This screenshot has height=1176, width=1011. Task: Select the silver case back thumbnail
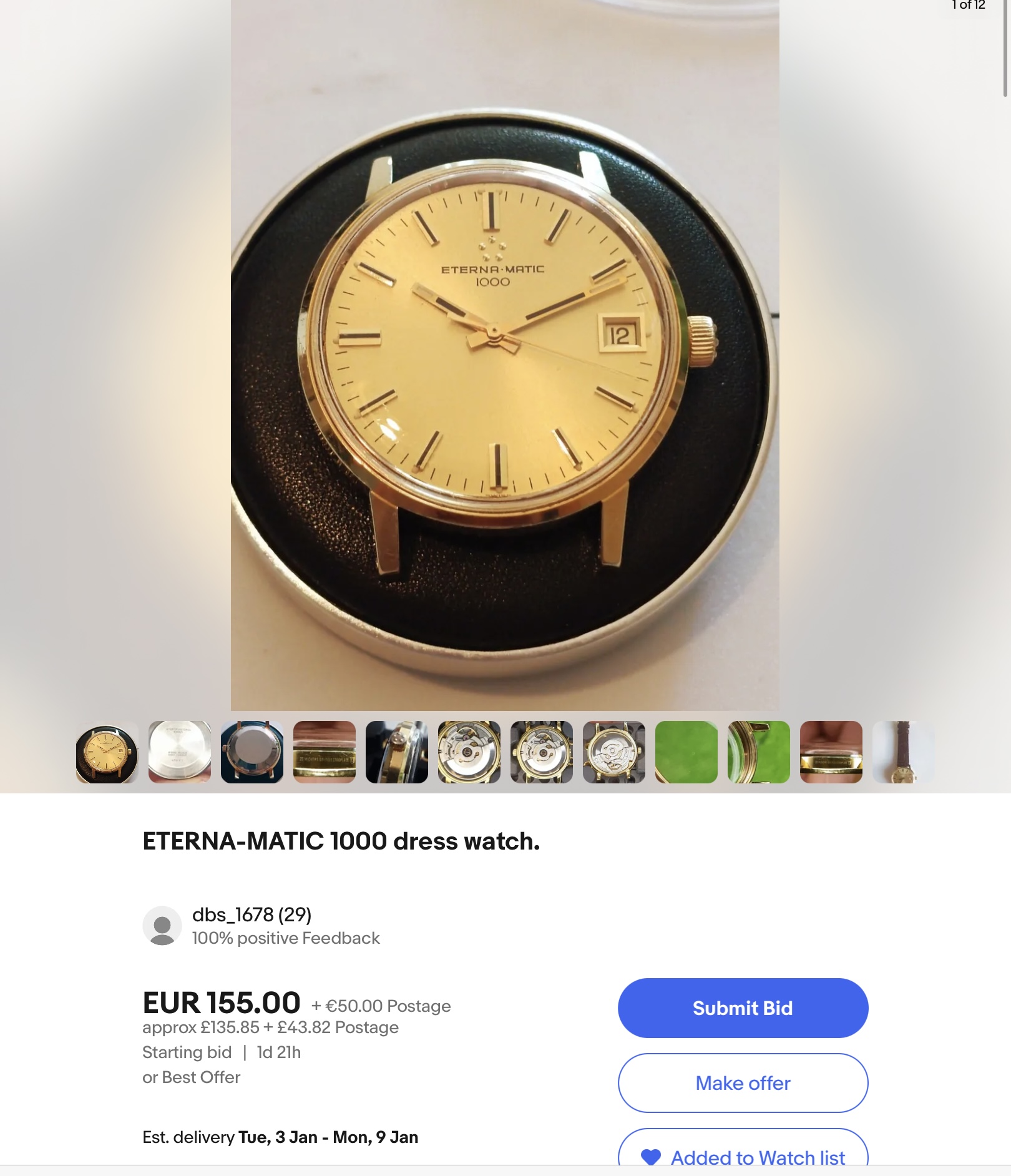coord(180,752)
